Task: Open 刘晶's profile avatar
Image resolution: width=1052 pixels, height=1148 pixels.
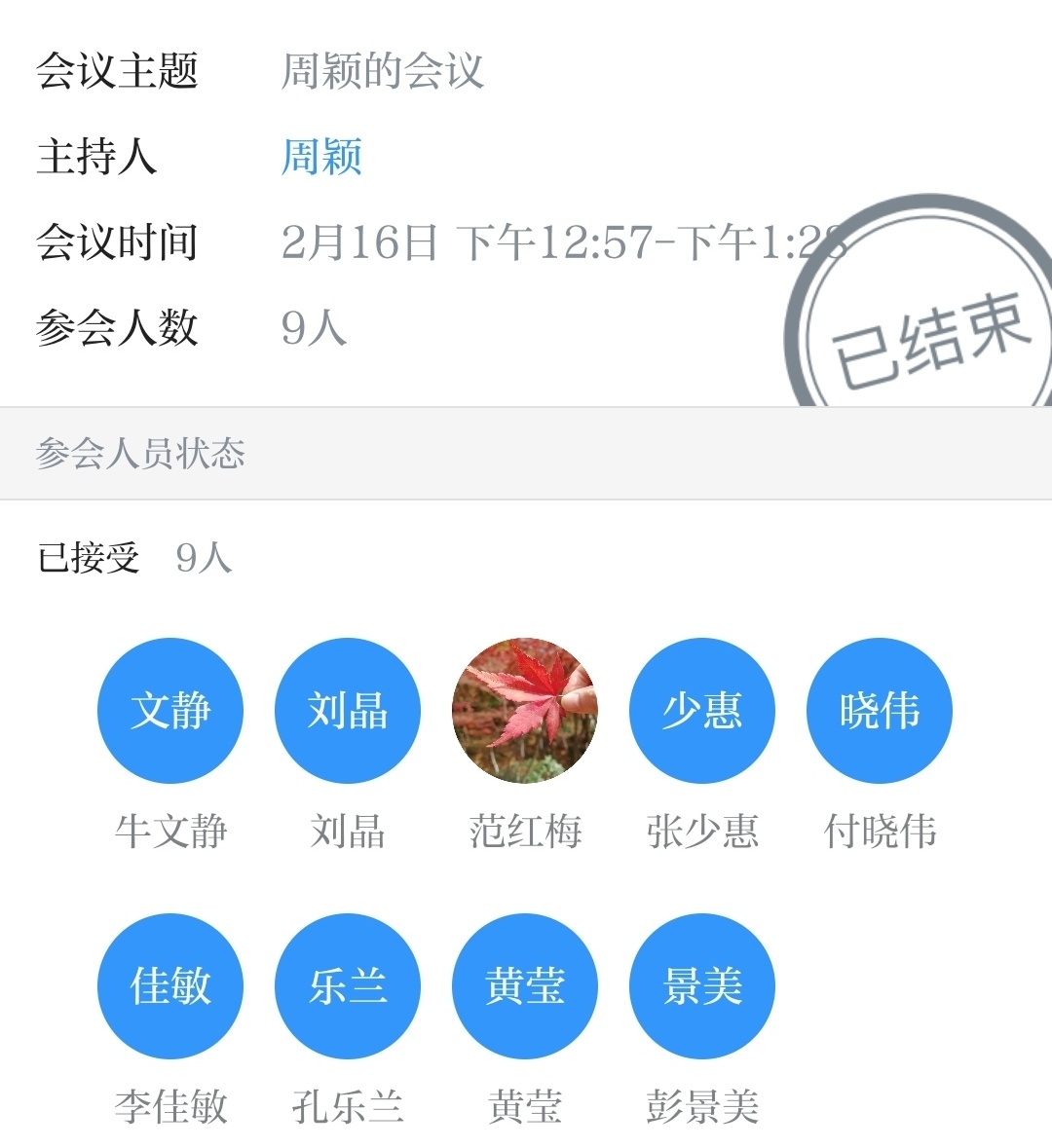Action: pyautogui.click(x=348, y=711)
